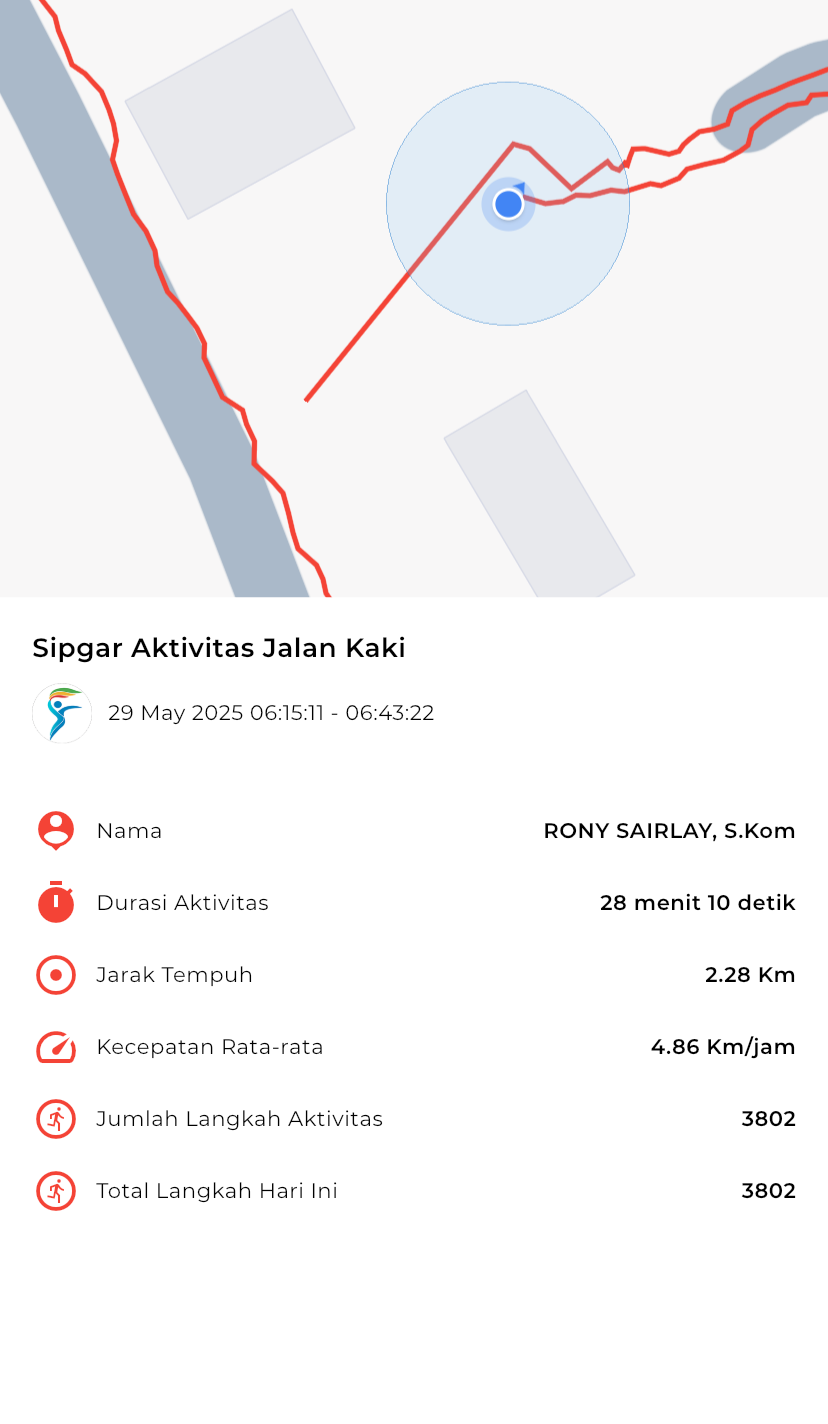Select the activity date and time text
The image size is (828, 1424).
coord(272,713)
